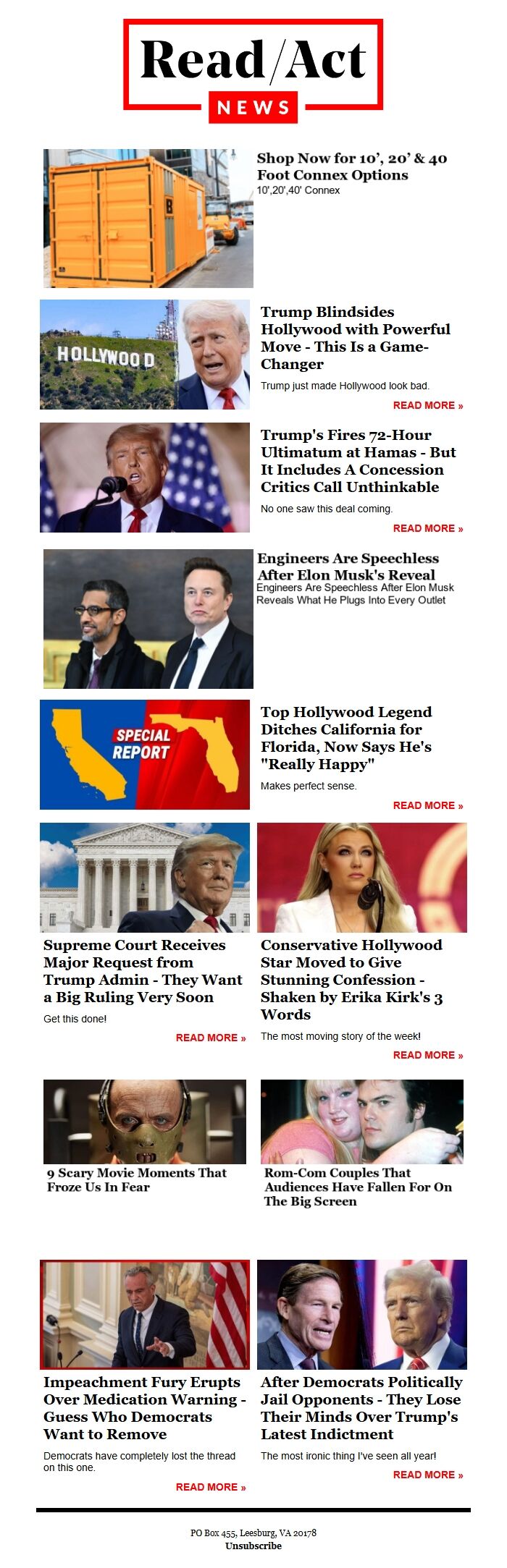Read more on Hollywood legend ditching California
This screenshot has width=507, height=1568.
pyautogui.click(x=427, y=806)
